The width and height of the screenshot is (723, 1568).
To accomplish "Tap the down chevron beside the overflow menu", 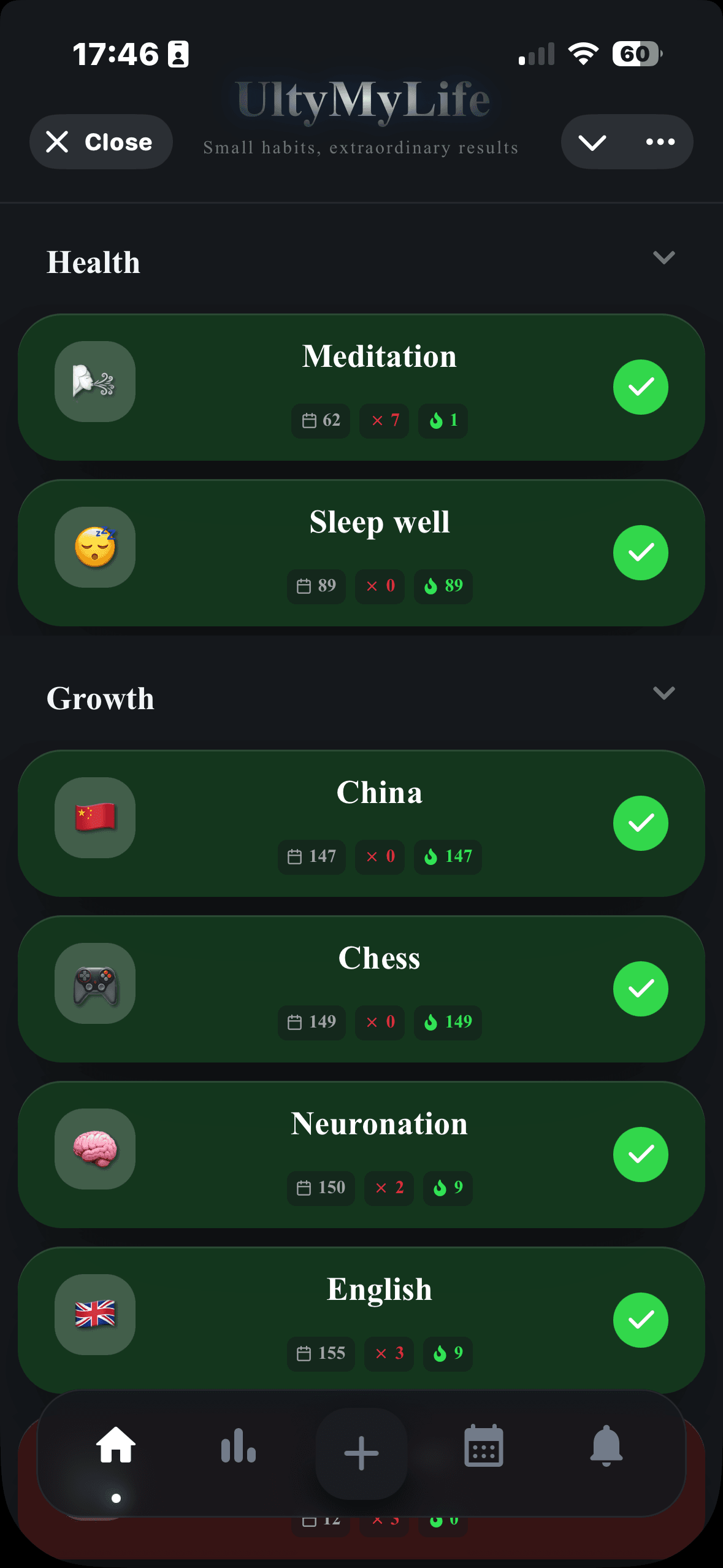I will [x=592, y=142].
